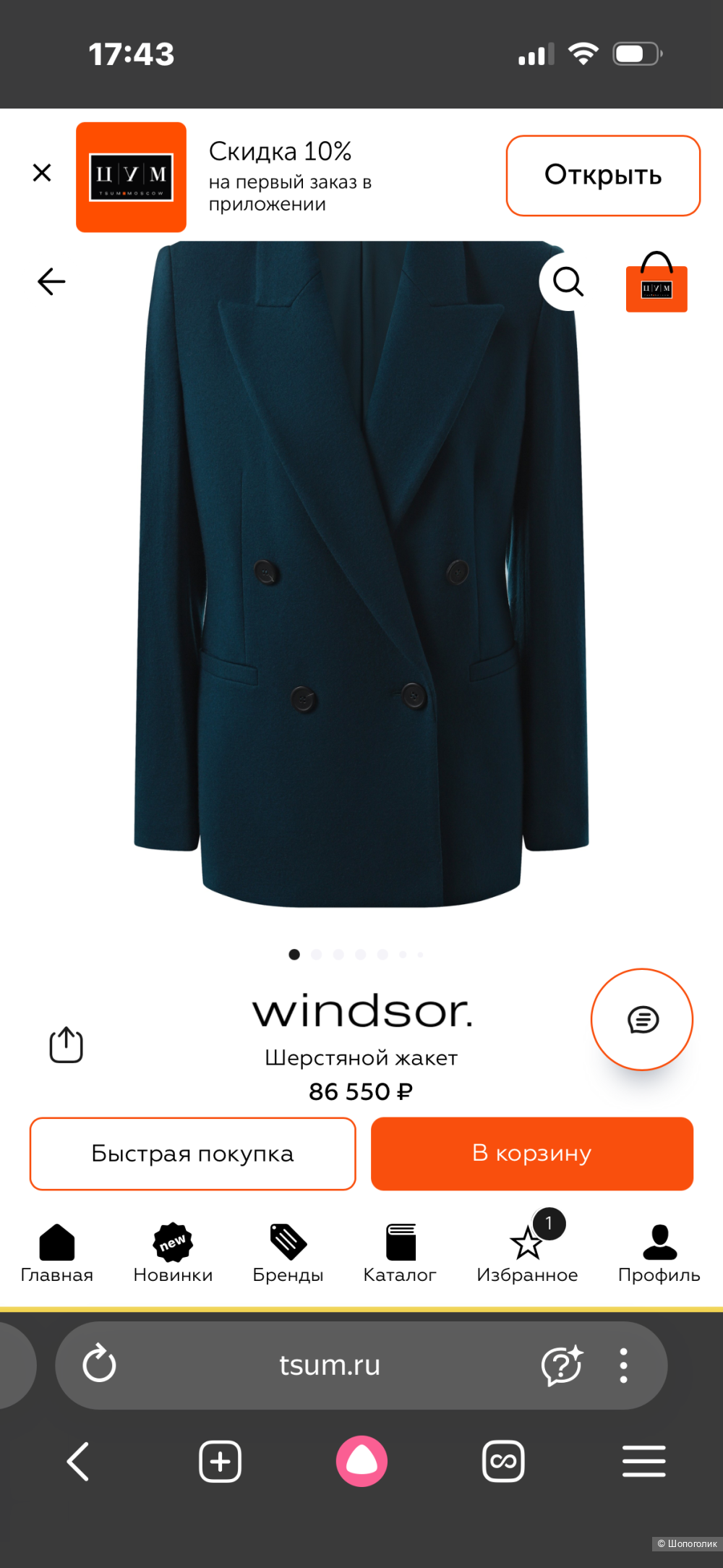Tap the share icon for this jacket
The image size is (723, 1568).
coord(65,1044)
